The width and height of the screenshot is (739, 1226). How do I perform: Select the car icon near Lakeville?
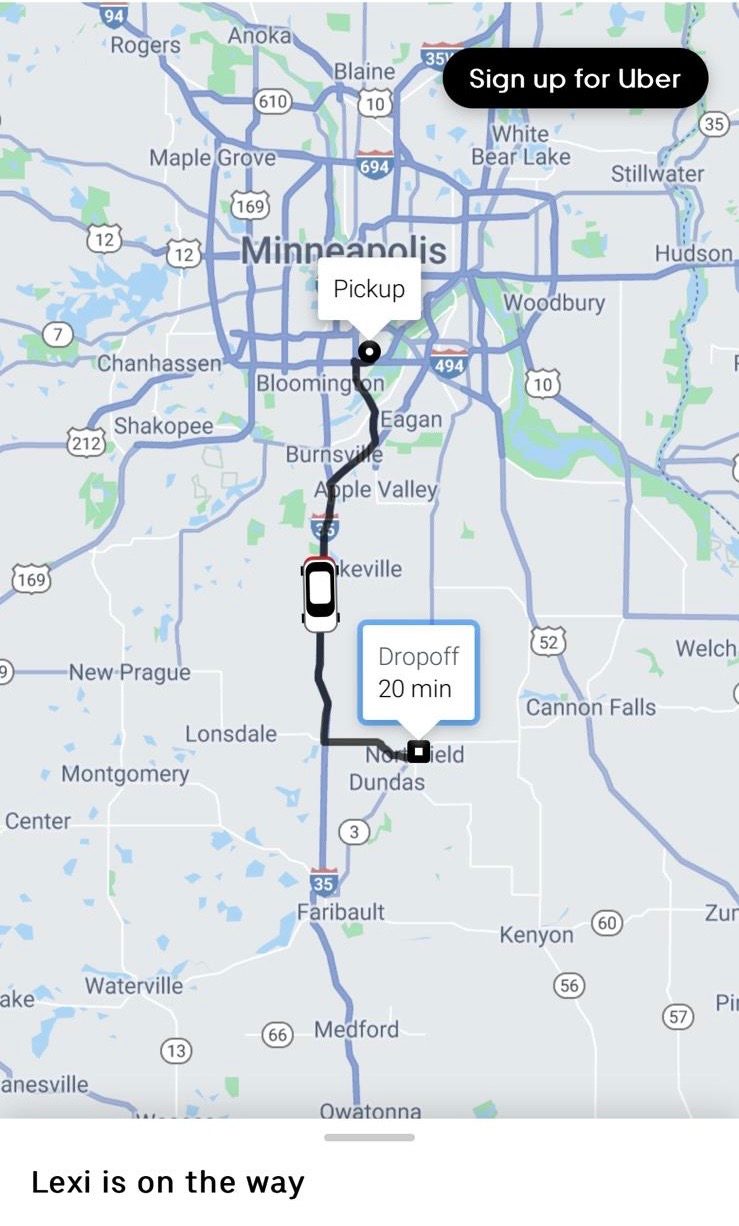pos(318,596)
